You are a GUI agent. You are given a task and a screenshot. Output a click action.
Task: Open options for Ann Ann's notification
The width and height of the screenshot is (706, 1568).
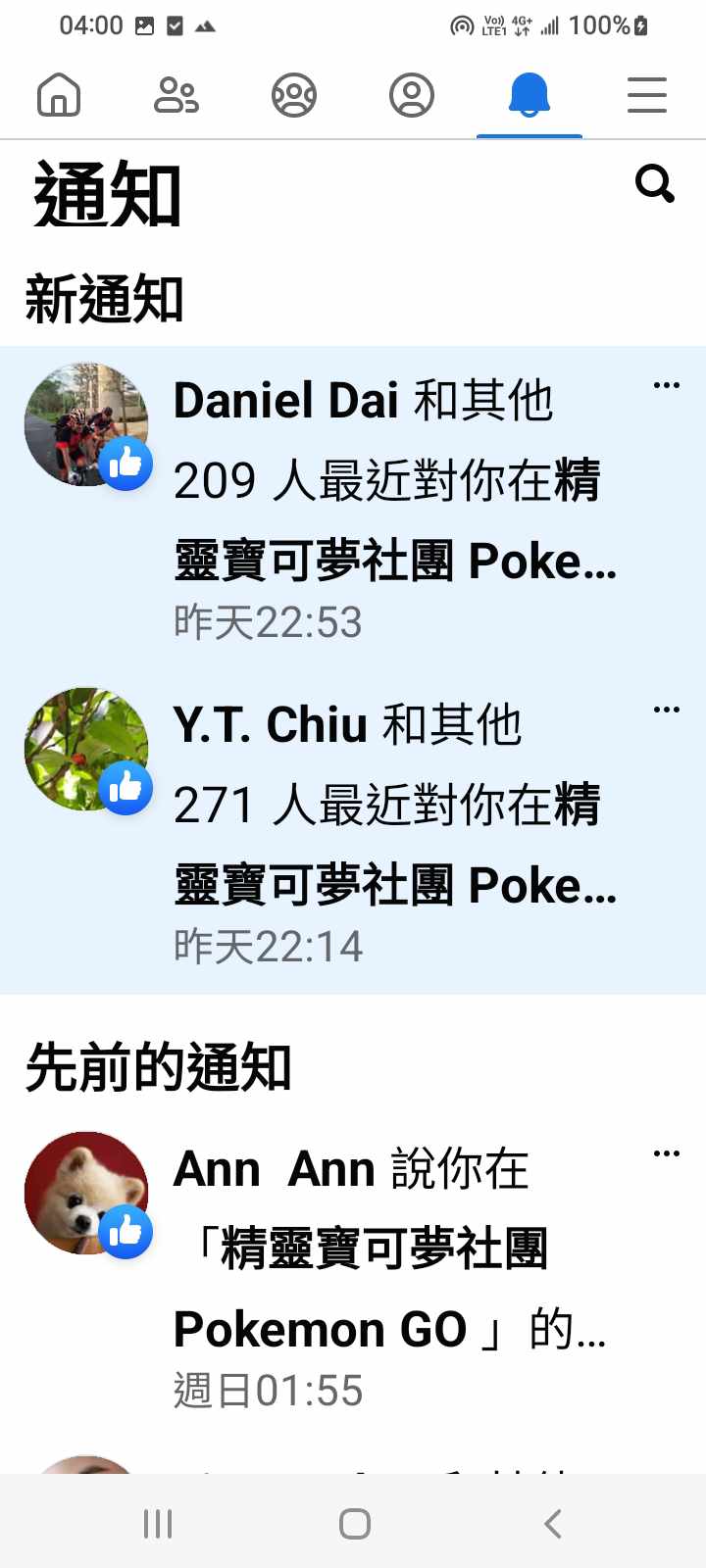667,1153
